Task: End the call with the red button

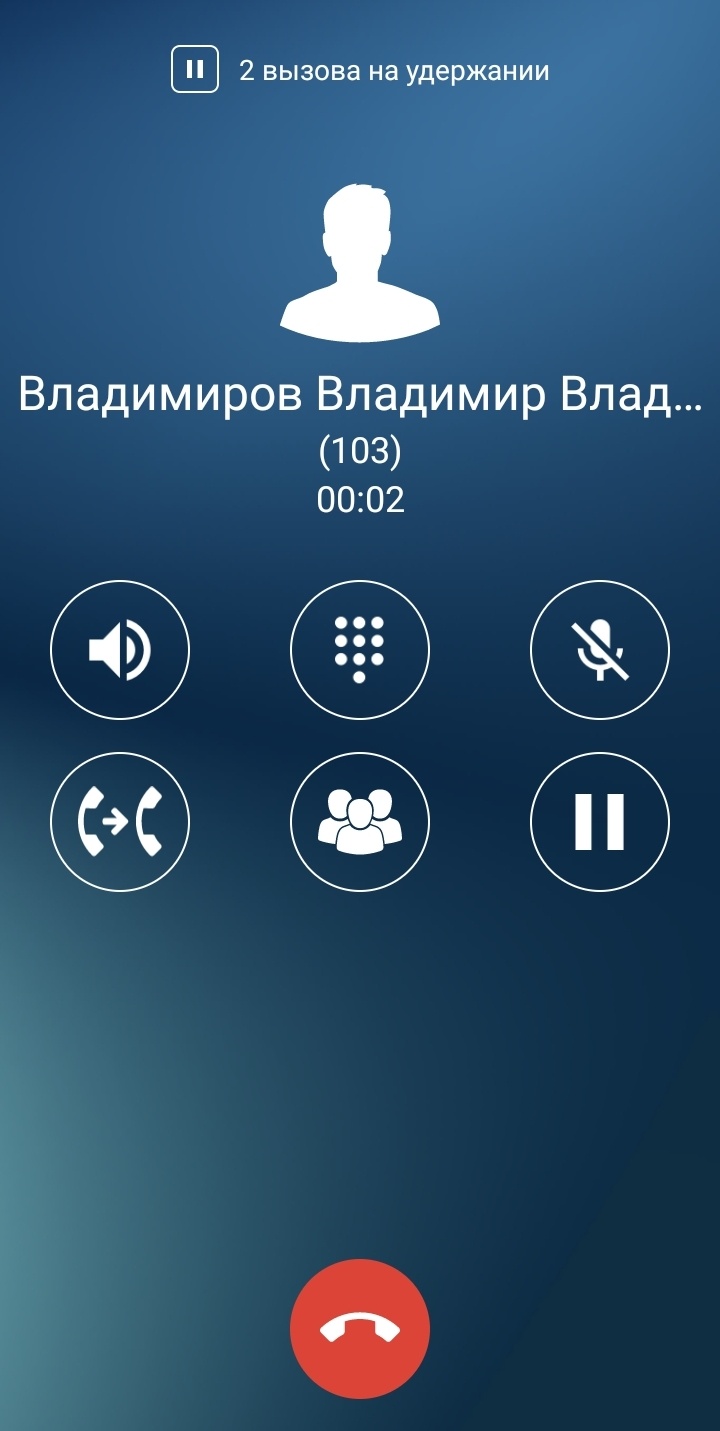Action: tap(360, 1329)
